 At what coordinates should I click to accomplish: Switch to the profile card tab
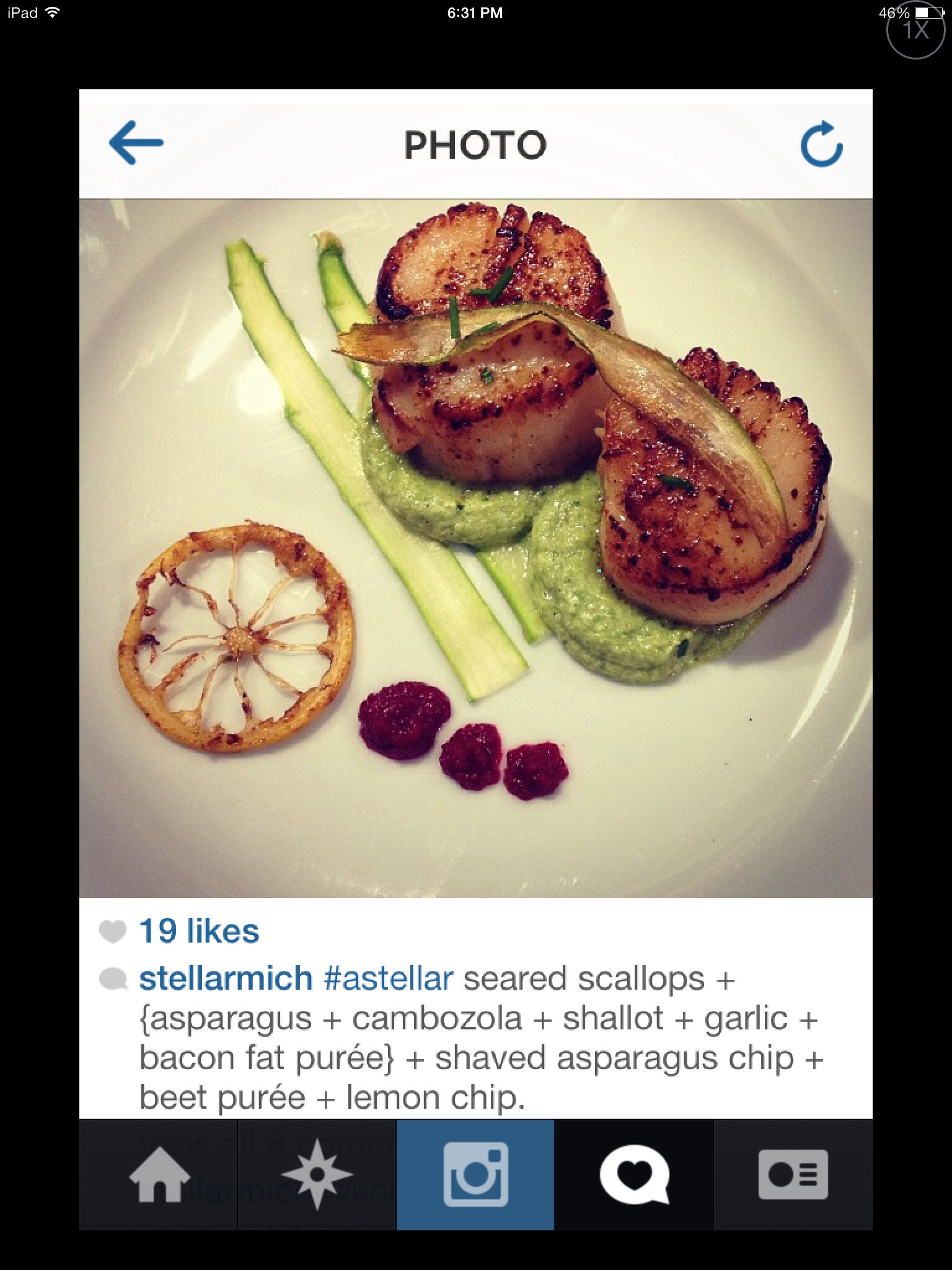pyautogui.click(x=793, y=1175)
